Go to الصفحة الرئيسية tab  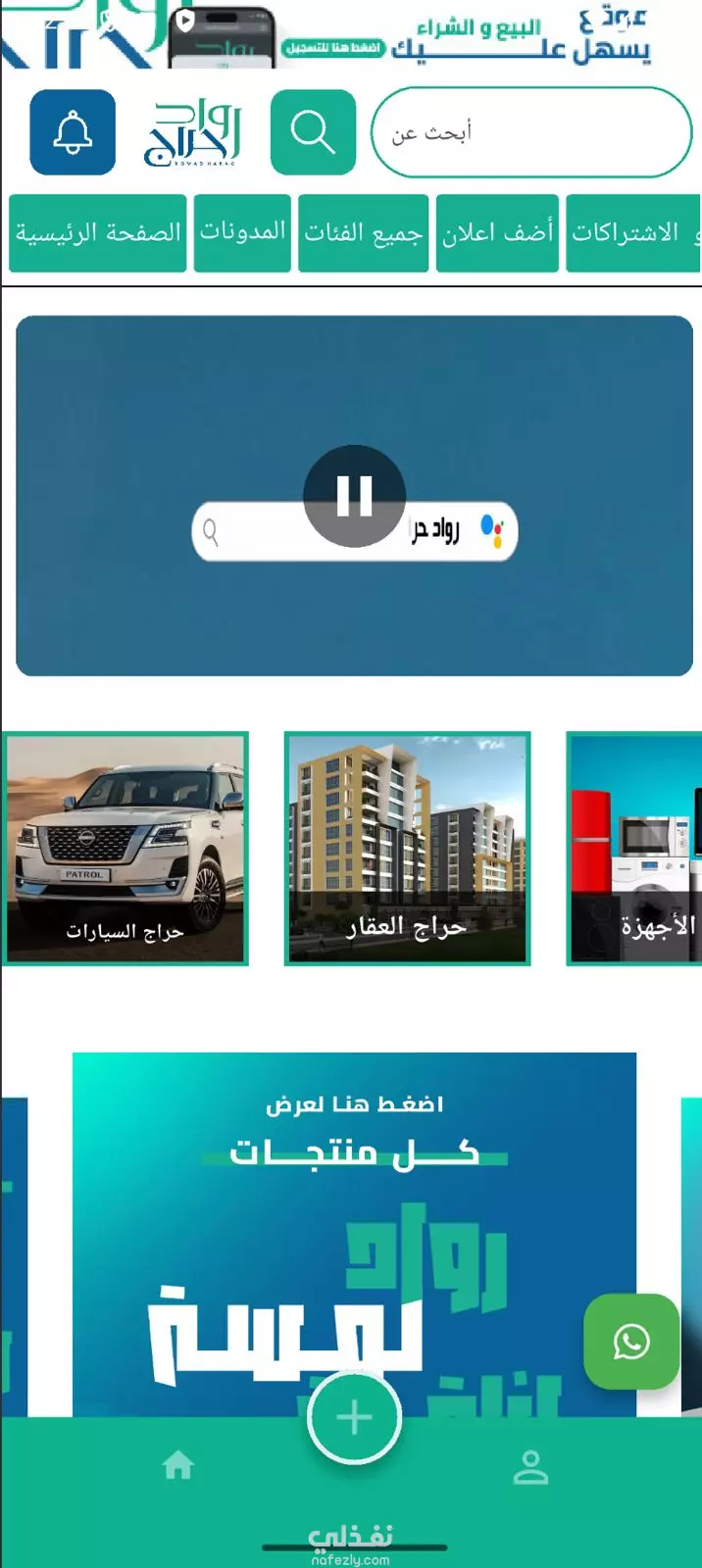pos(97,233)
